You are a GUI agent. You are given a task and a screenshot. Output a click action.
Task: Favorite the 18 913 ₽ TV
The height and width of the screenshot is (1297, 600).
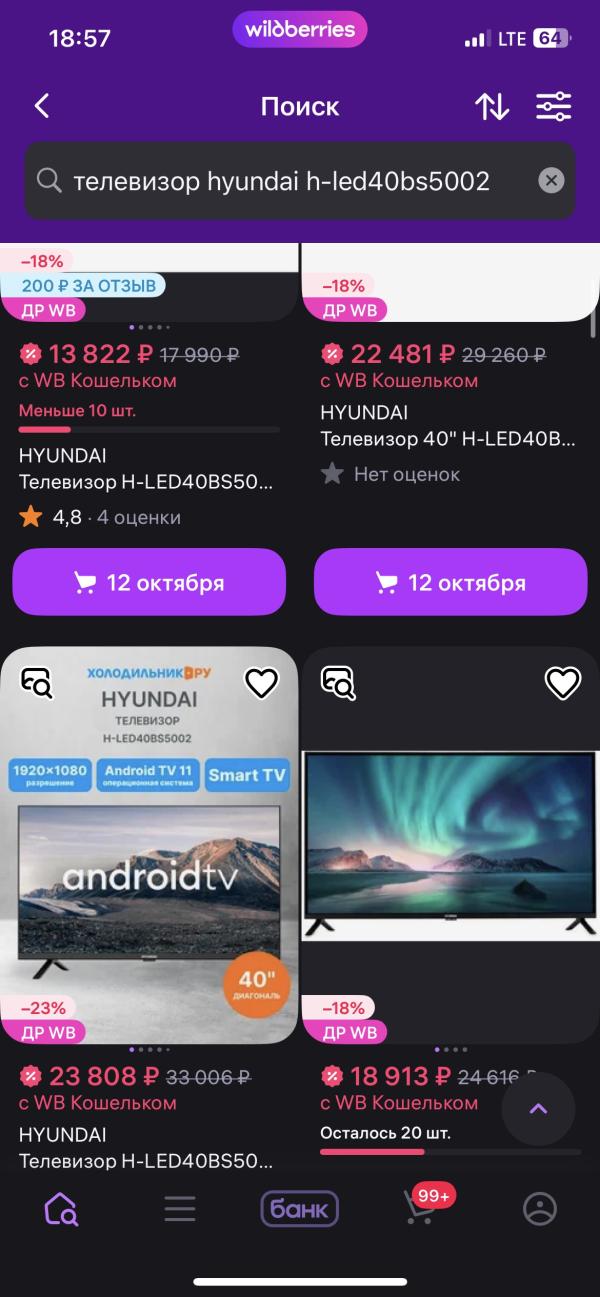tap(562, 683)
